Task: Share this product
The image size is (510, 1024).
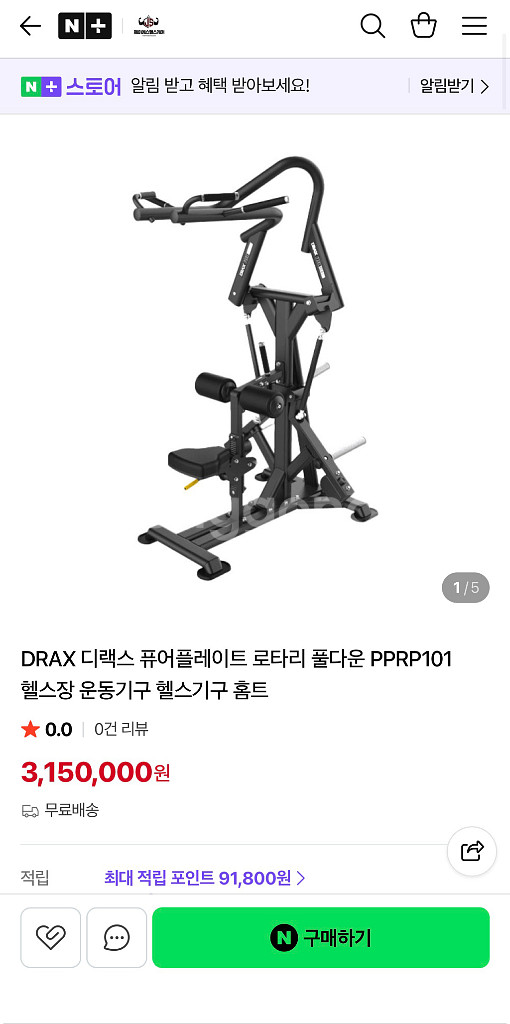Action: point(471,851)
